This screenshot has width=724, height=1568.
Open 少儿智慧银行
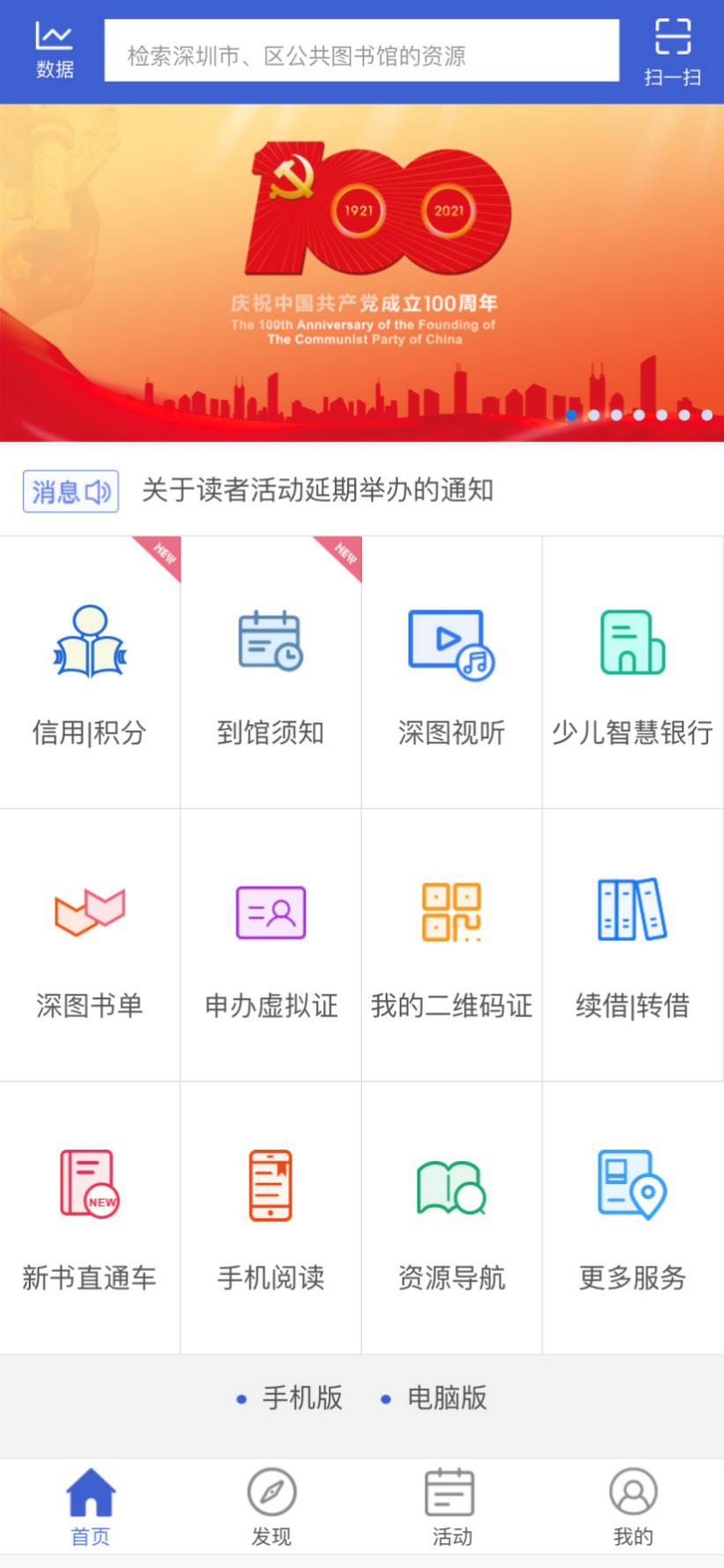pos(632,673)
